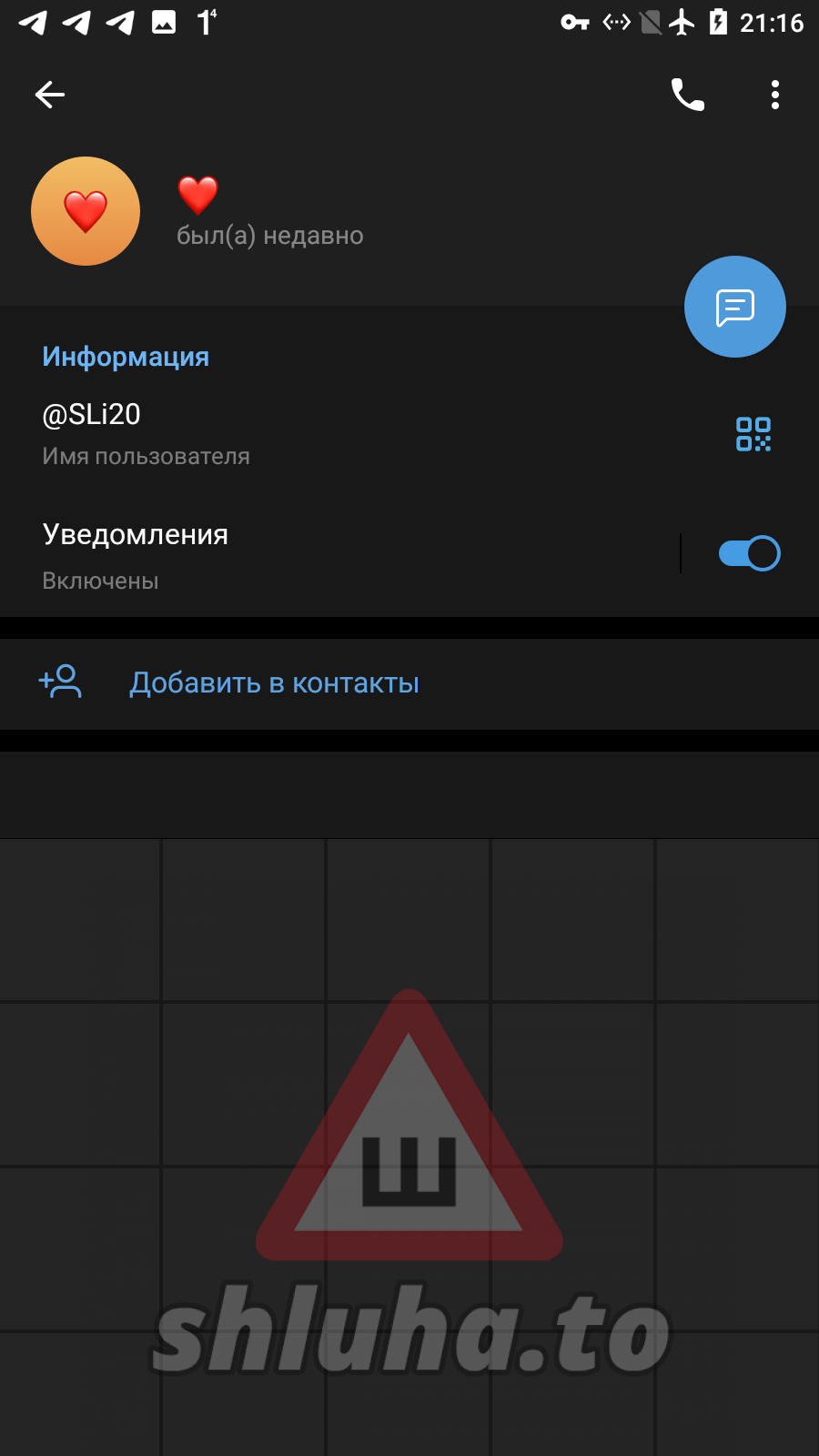This screenshot has width=819, height=1456.
Task: Turn off the Уведомления switch
Action: click(749, 553)
